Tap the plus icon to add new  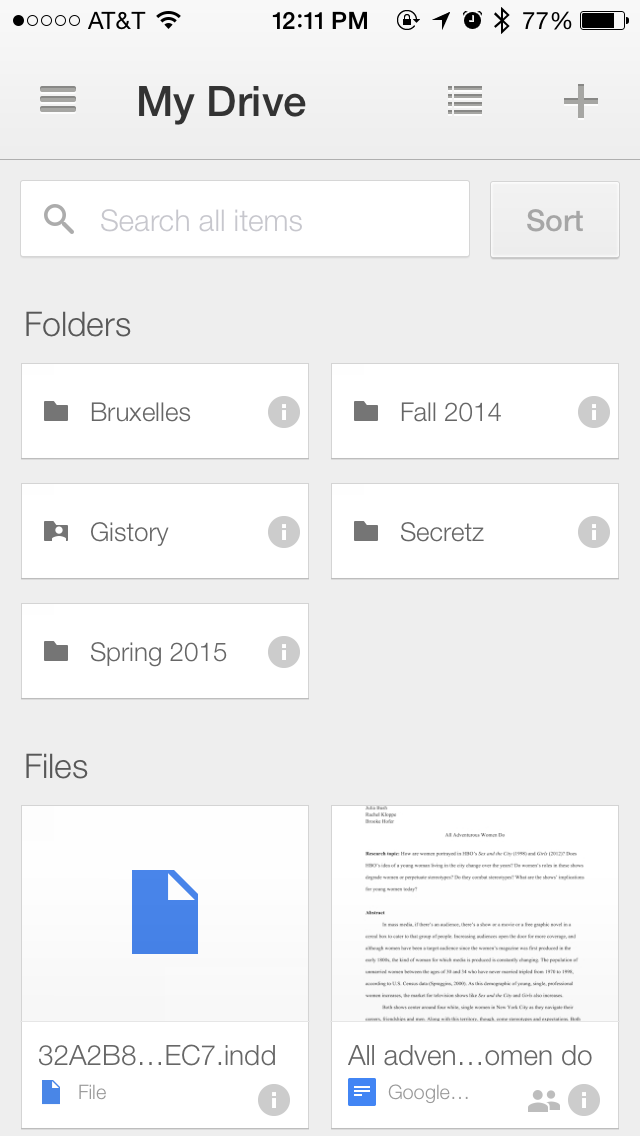[581, 100]
